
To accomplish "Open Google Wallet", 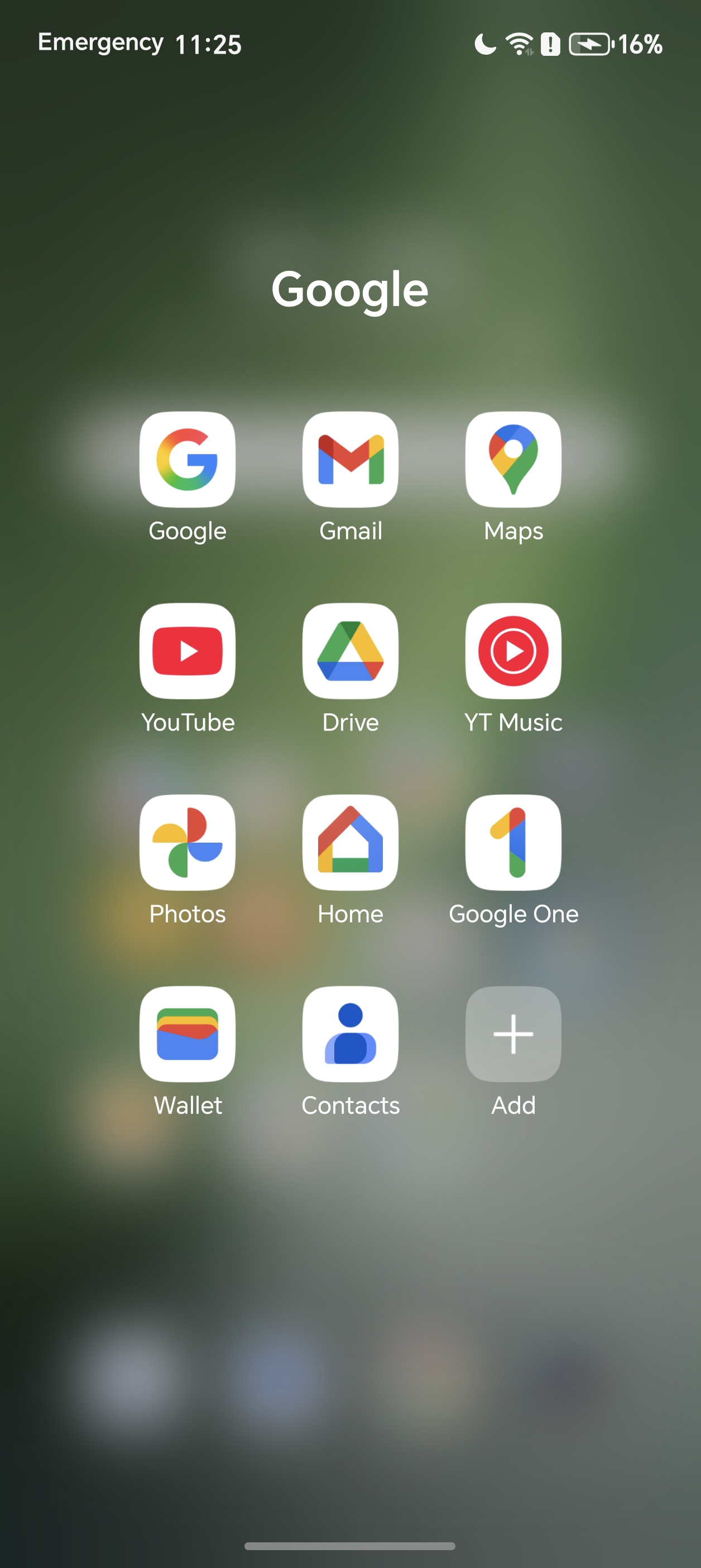I will click(188, 1034).
